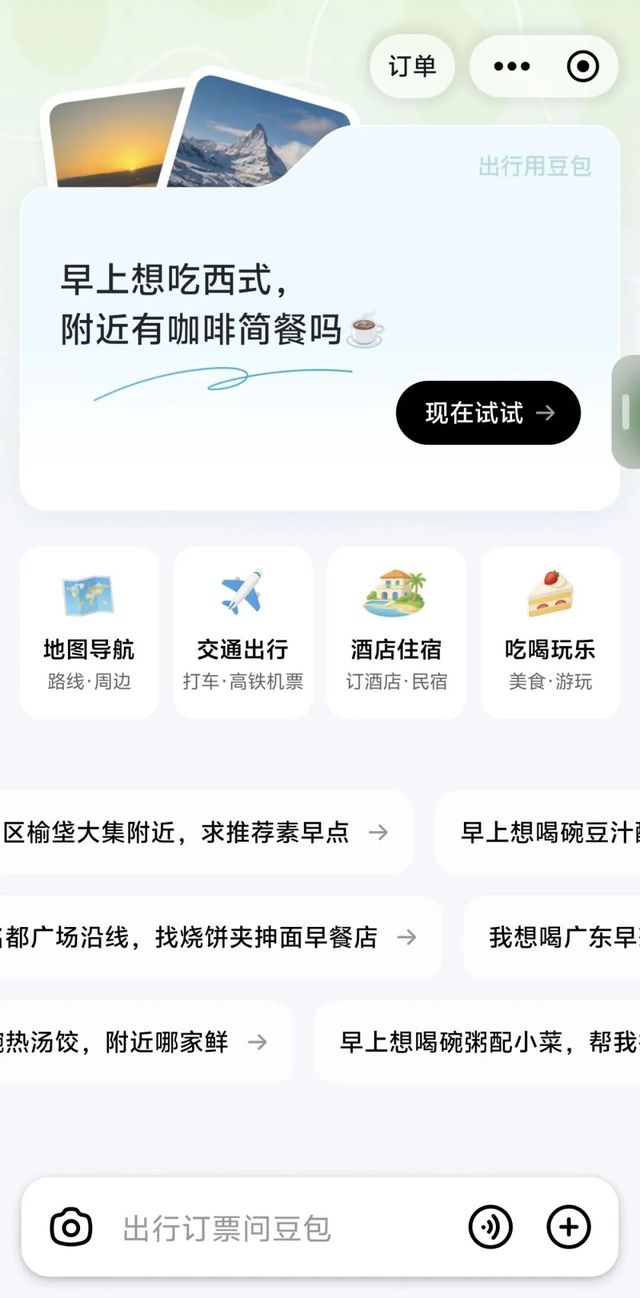Tap the mini program close circle icon
The width and height of the screenshot is (640, 1298).
click(583, 67)
